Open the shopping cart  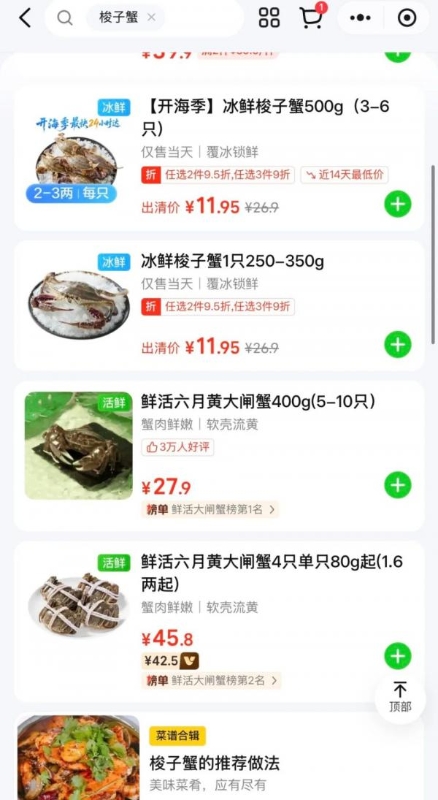coord(311,17)
